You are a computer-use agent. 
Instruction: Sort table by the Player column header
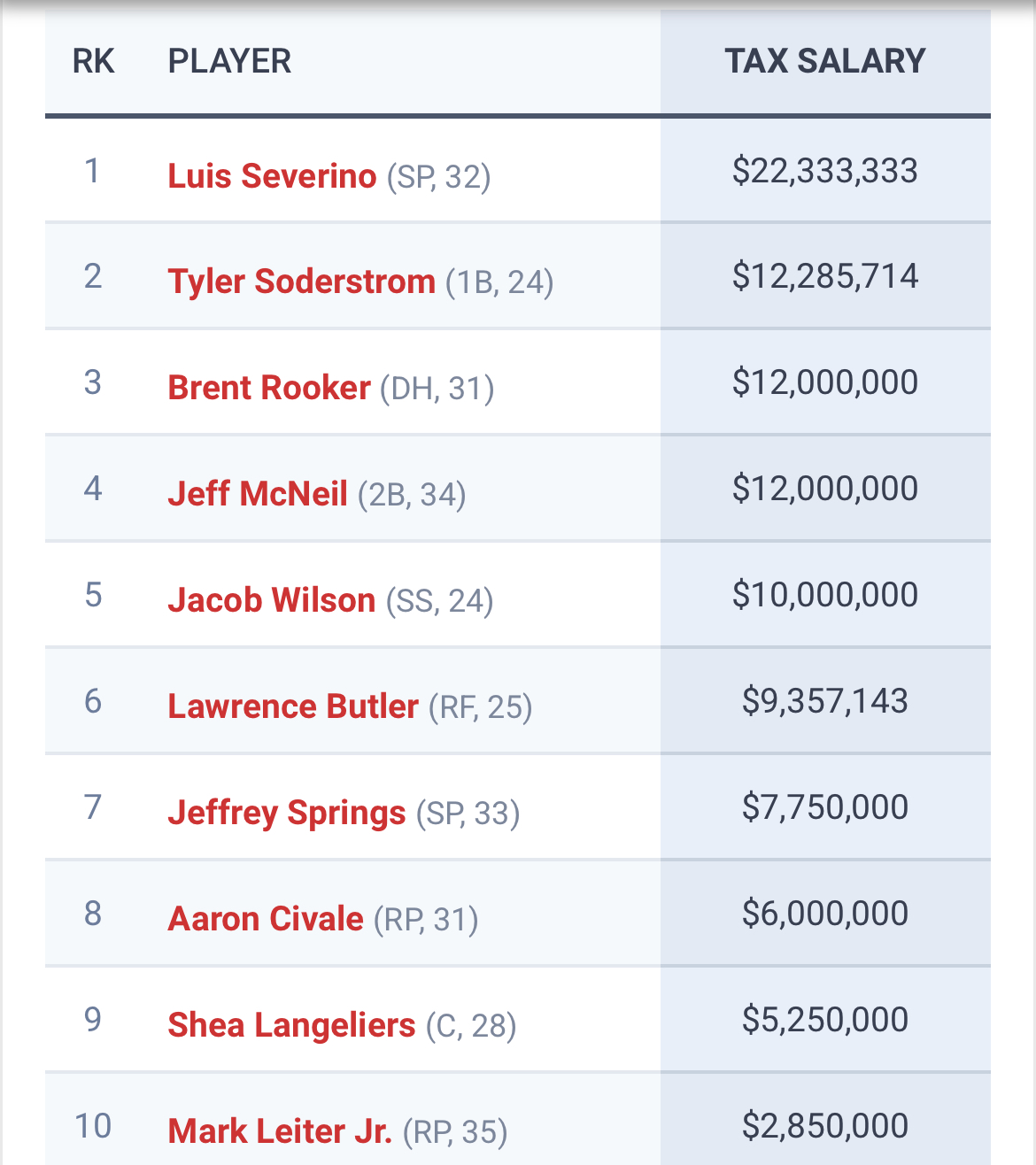(229, 61)
